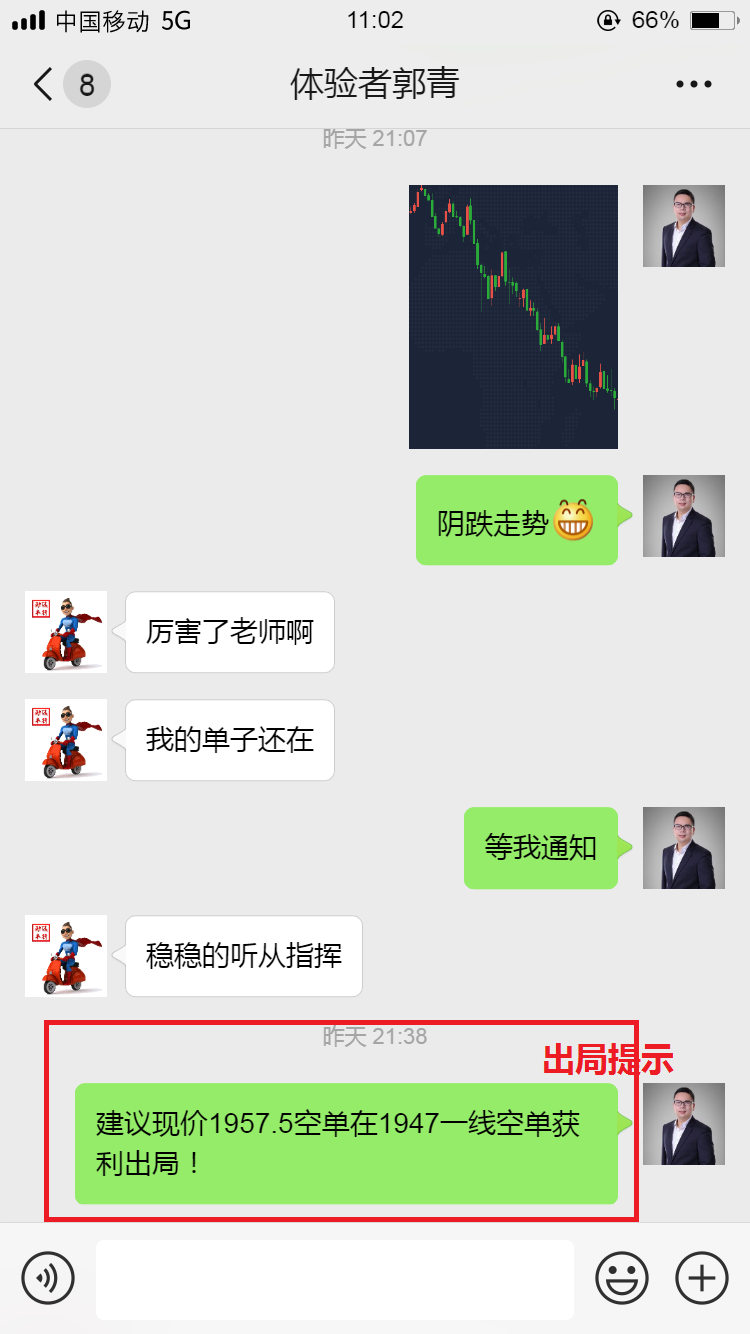Screen dimensions: 750x1334
Task: Open the plus attachments panel
Action: [702, 1278]
